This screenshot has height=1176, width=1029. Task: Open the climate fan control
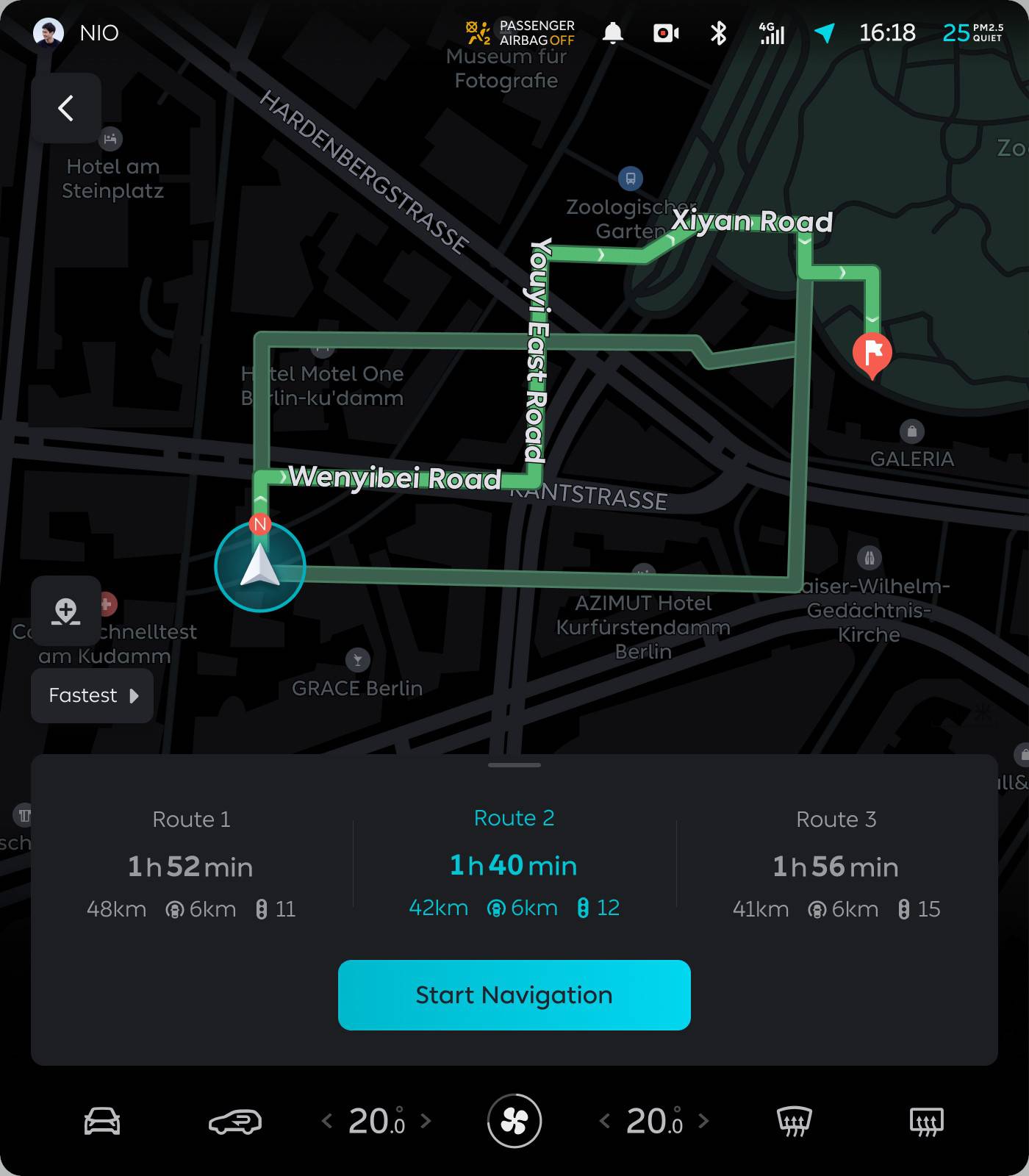514,1121
